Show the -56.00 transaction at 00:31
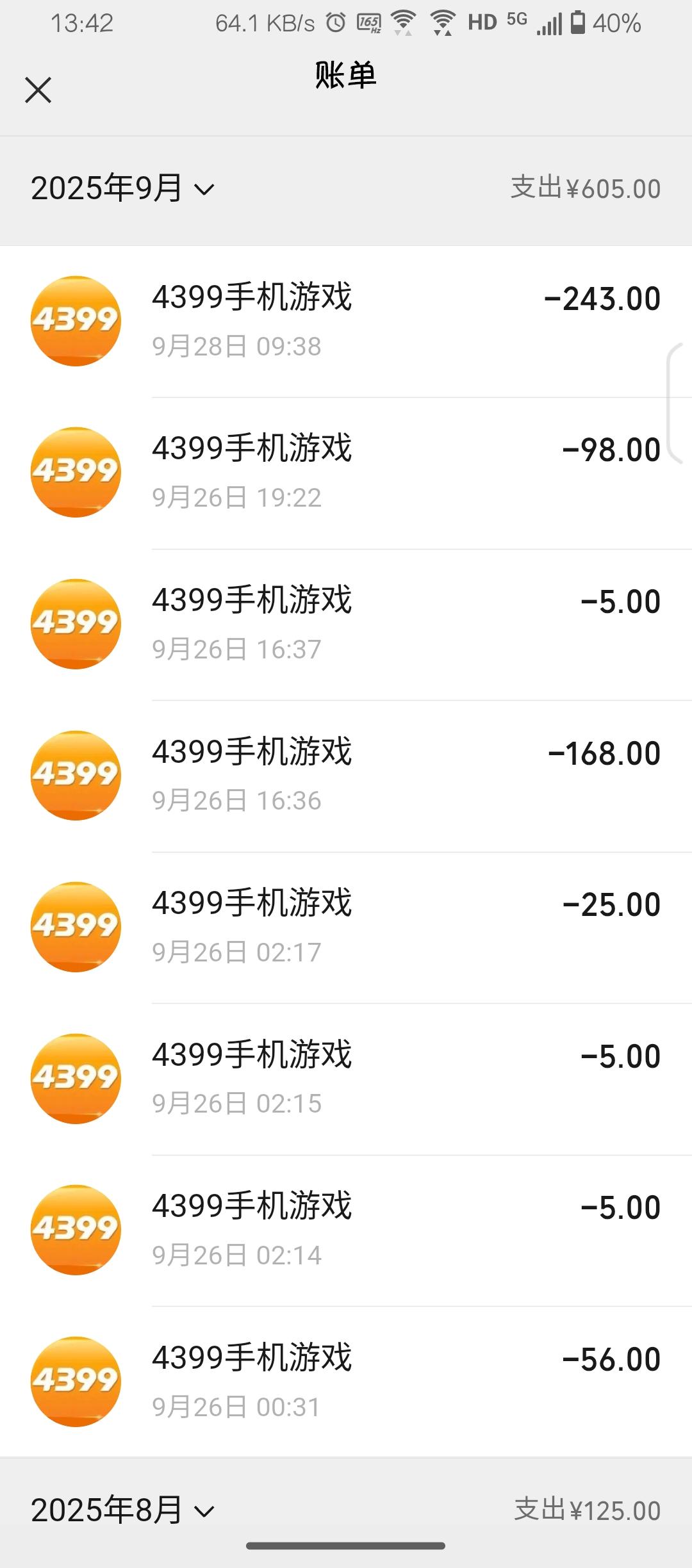 (x=346, y=1381)
